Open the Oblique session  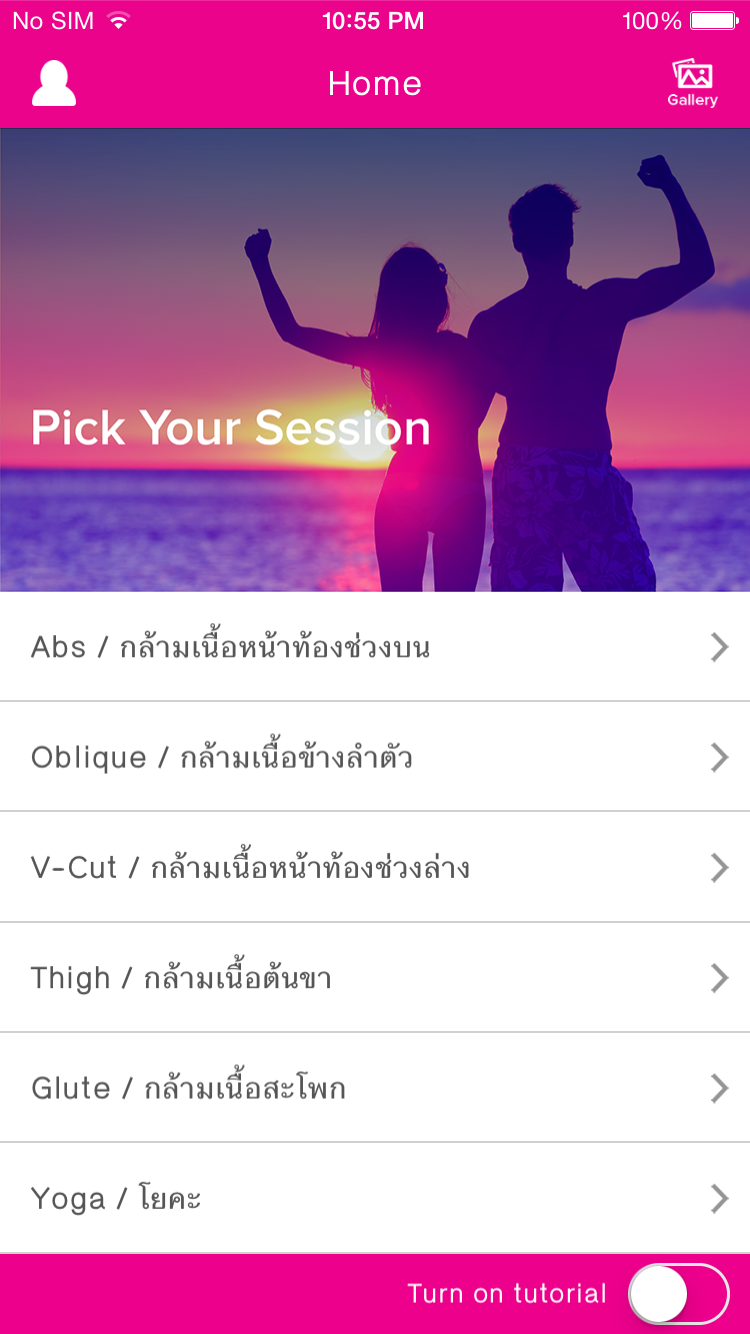(x=375, y=757)
